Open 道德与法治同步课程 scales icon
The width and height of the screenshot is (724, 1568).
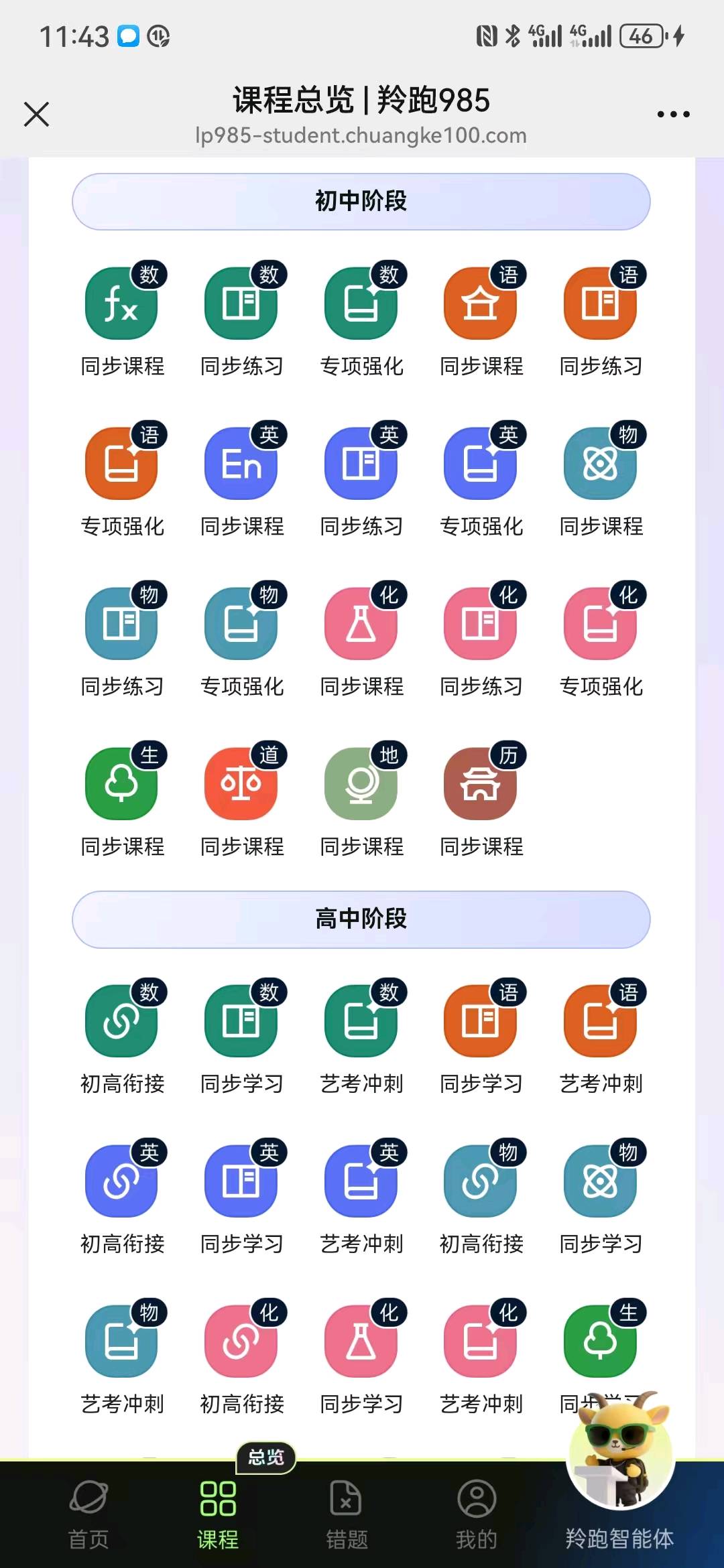tap(242, 783)
